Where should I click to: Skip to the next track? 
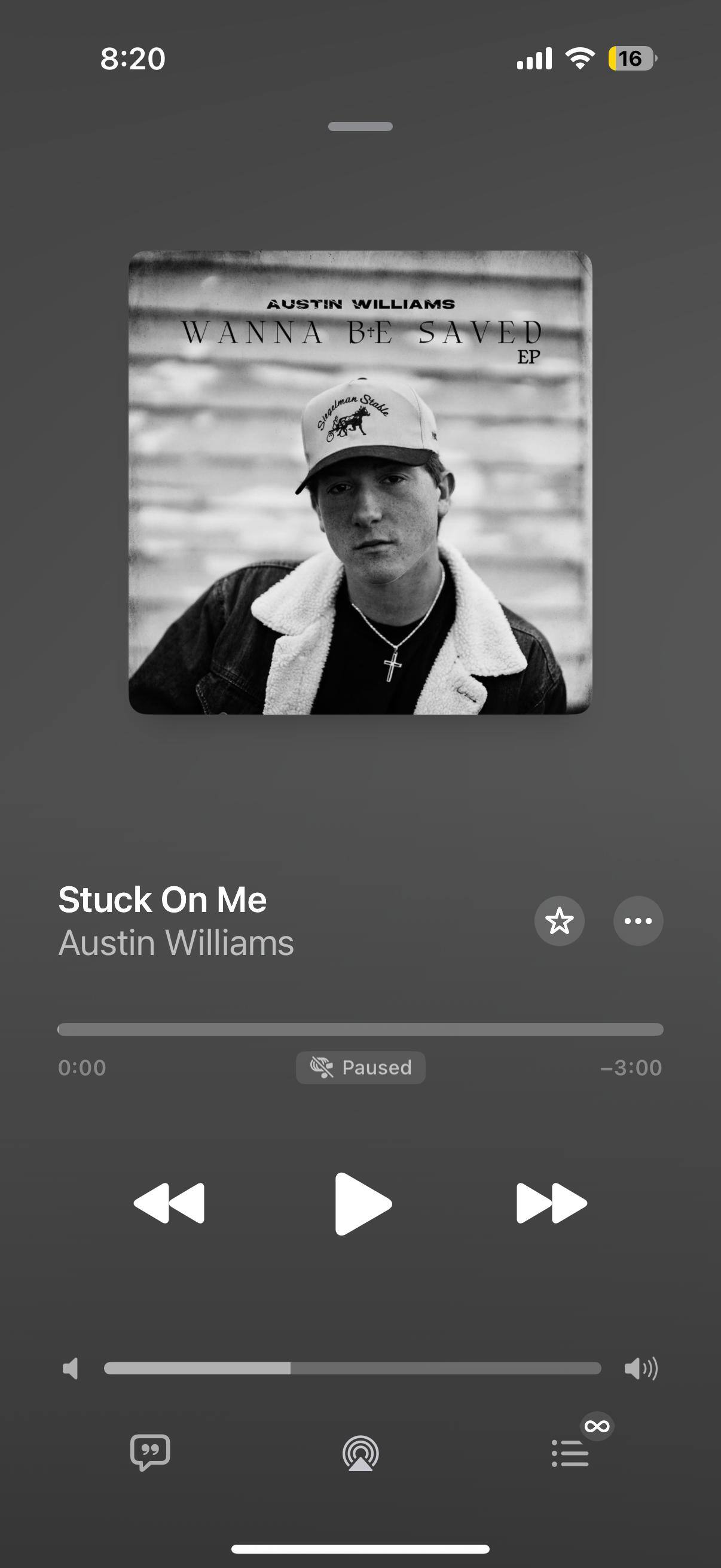[551, 1203]
